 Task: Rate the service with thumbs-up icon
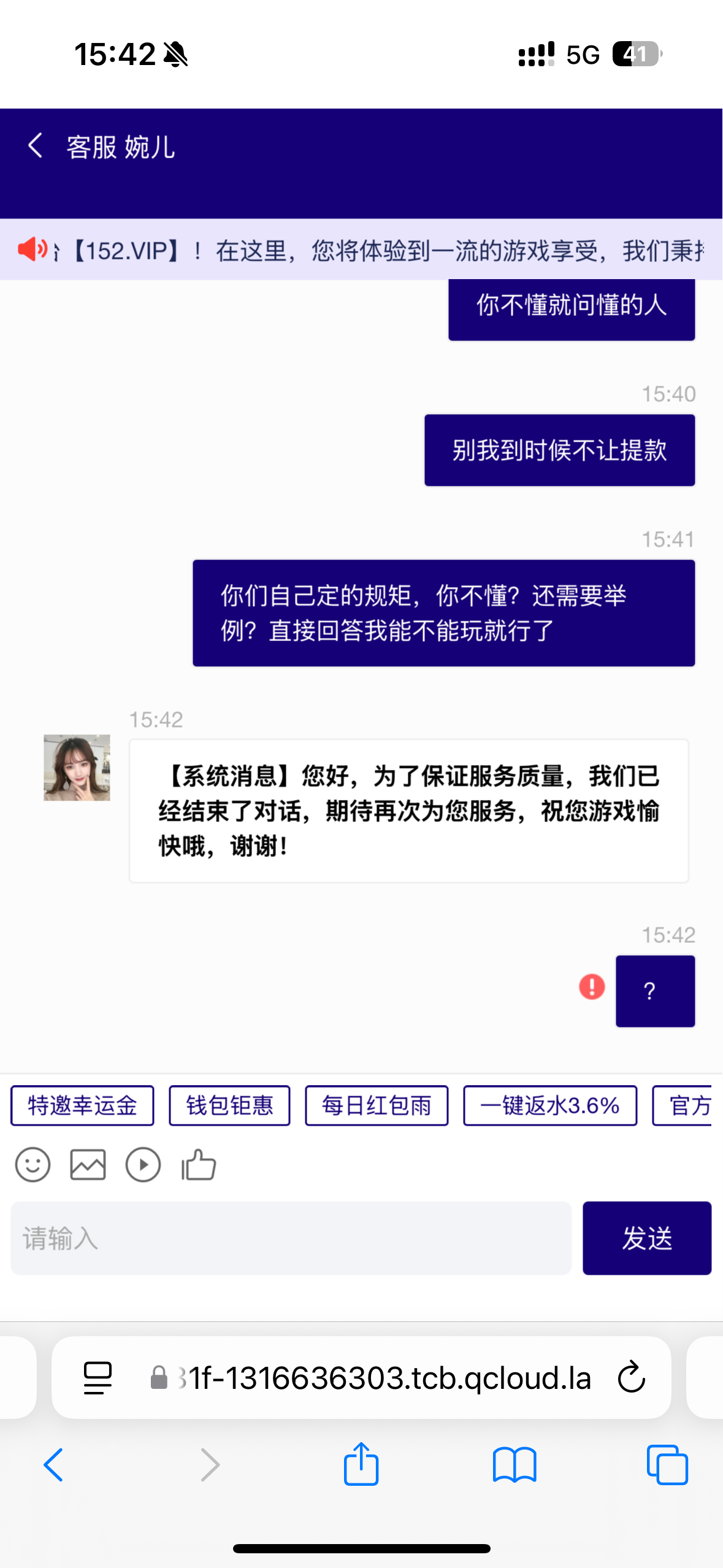(199, 1164)
